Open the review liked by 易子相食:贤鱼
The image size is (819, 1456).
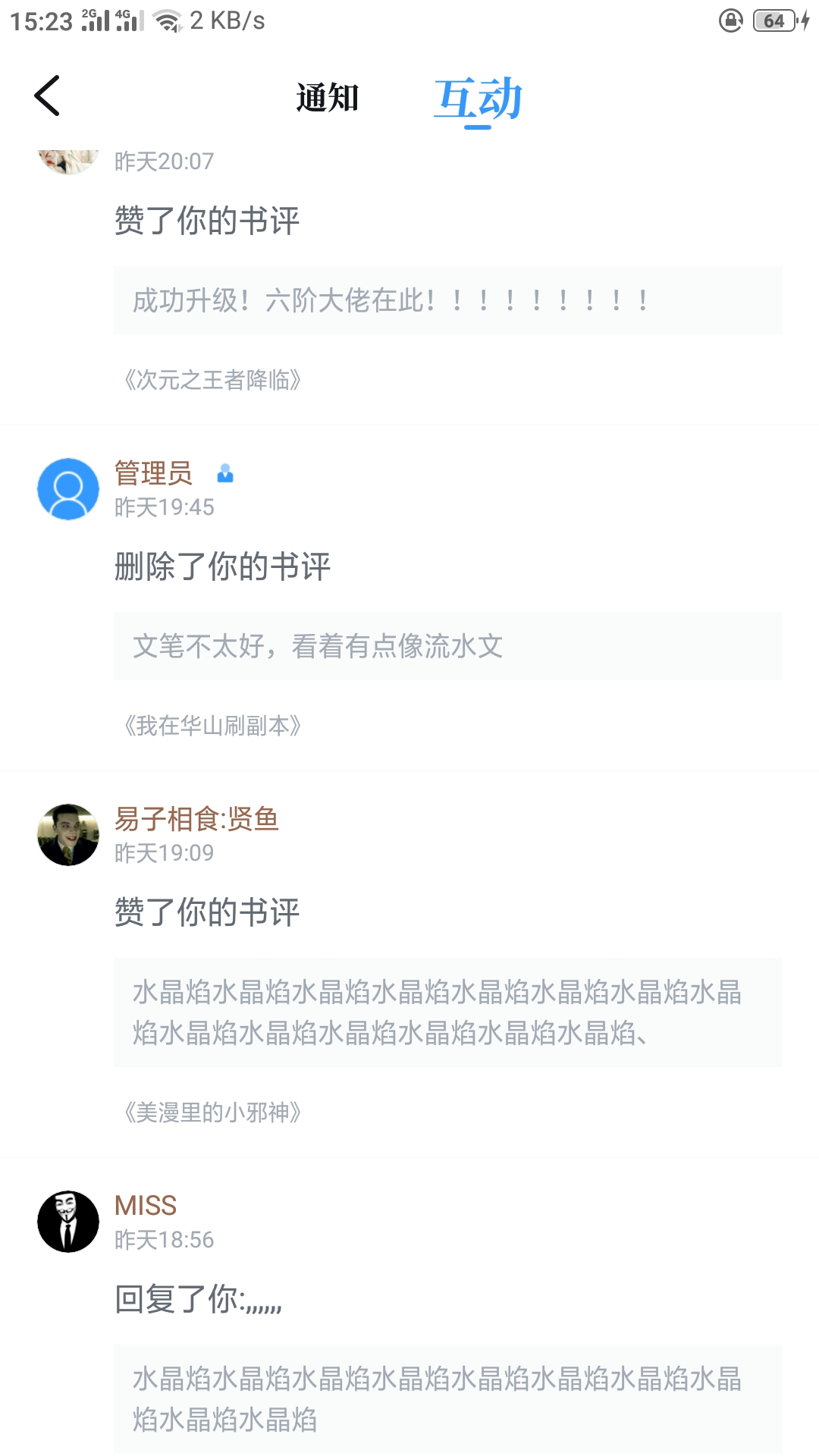click(447, 1012)
